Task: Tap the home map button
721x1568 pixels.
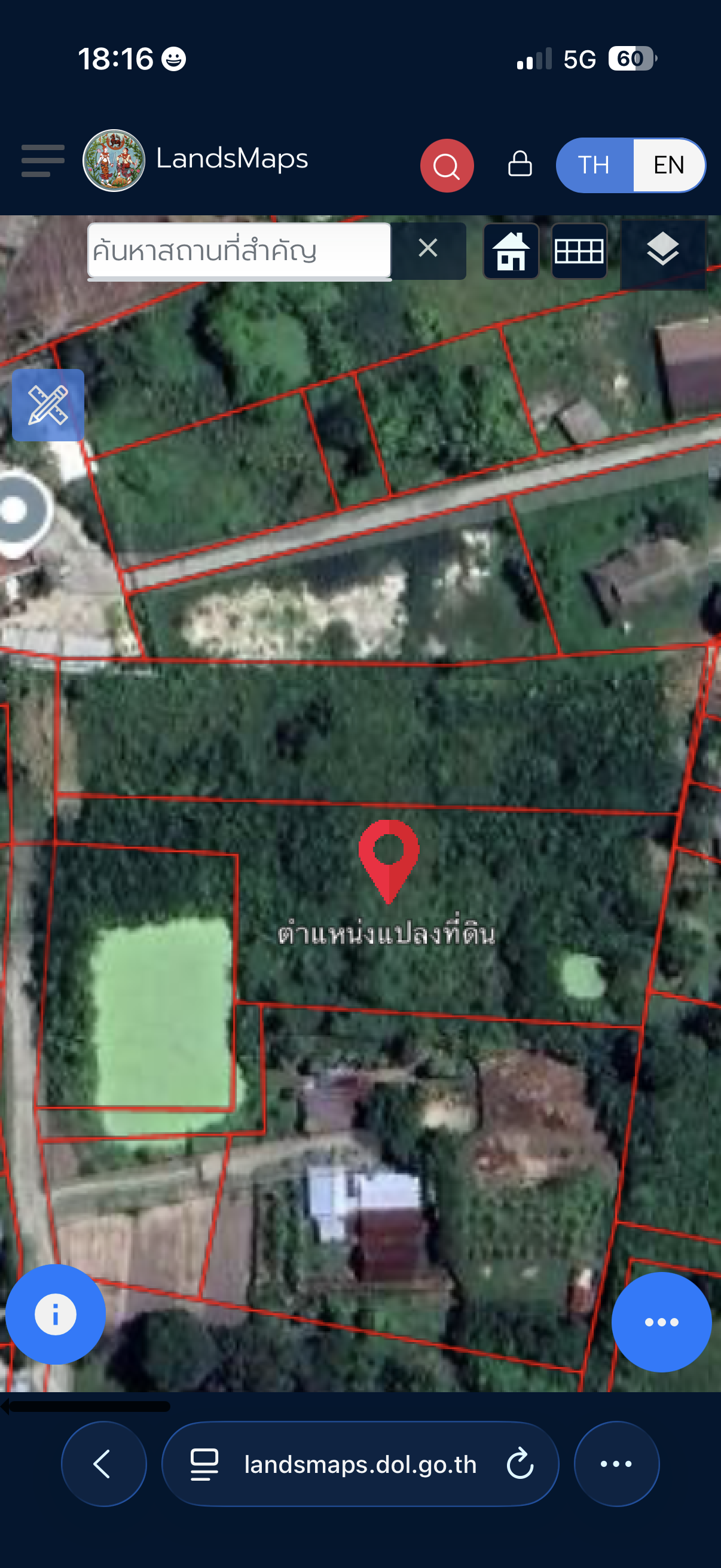Action: point(511,251)
